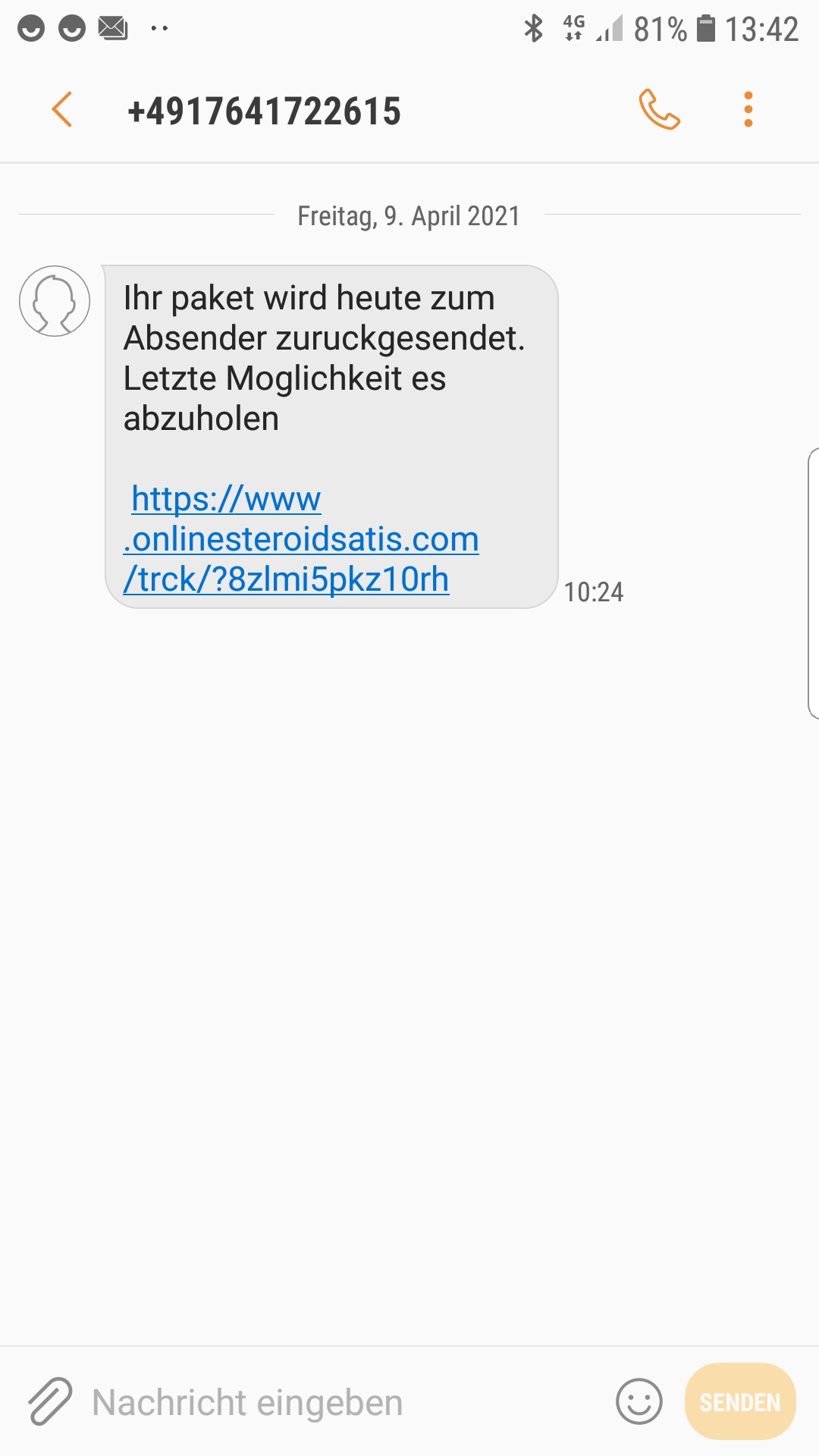Image resolution: width=819 pixels, height=1456 pixels.
Task: Open the three-dot overflow menu
Action: 748,110
